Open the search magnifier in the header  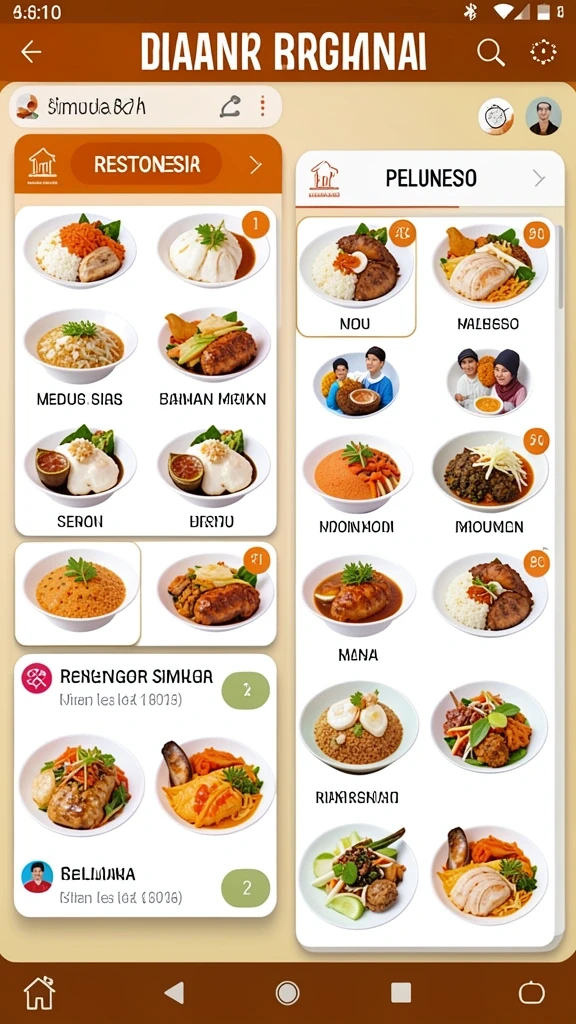(490, 52)
